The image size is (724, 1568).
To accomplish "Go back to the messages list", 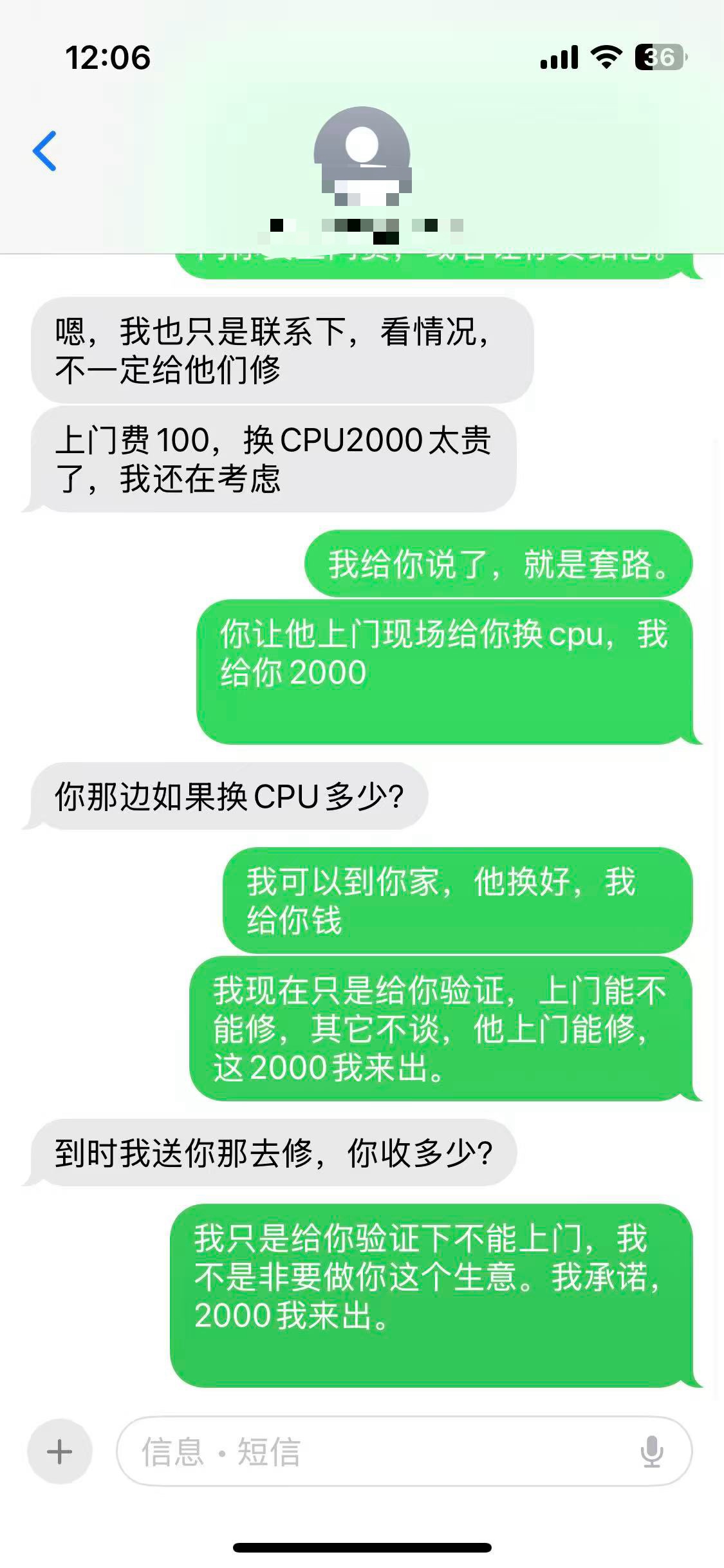I will coord(44,151).
